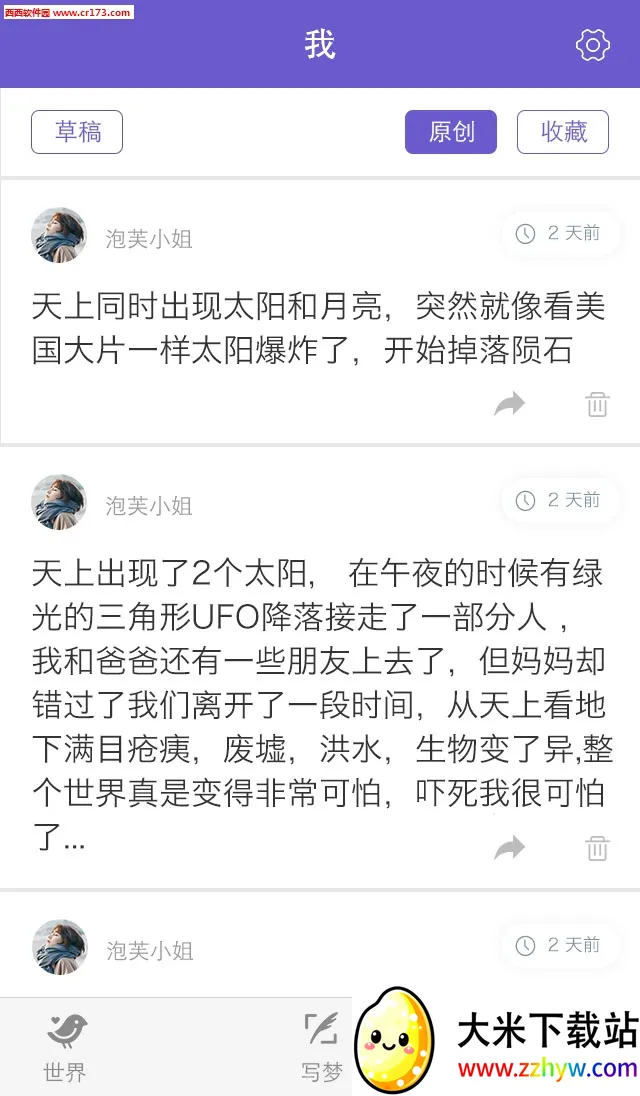Screen dimensions: 640x1096
Task: Open the 写梦 tab
Action: point(322,1048)
